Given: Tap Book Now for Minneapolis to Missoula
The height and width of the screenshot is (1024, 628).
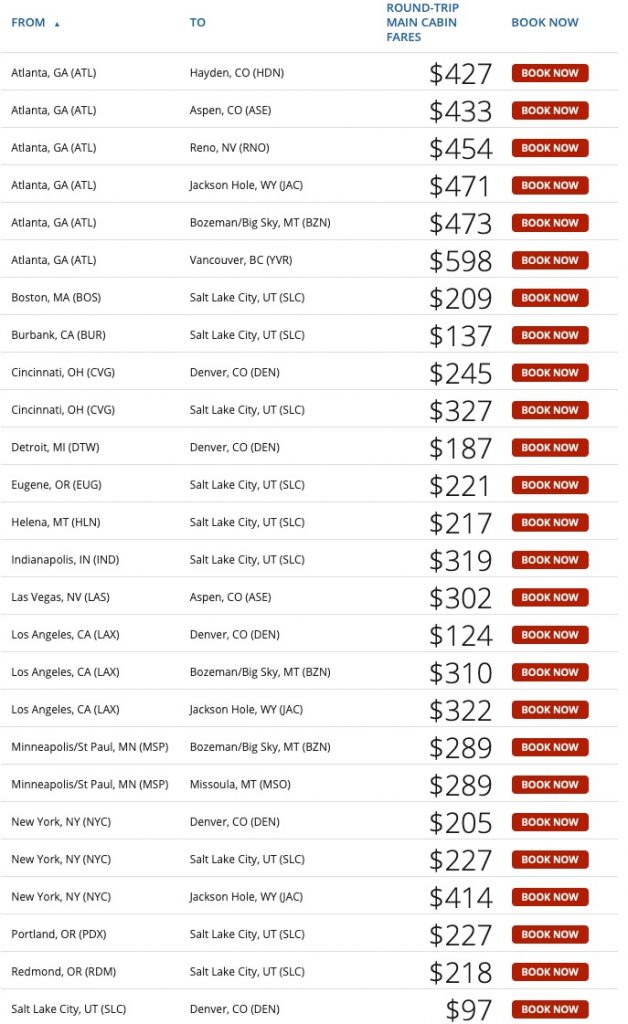Looking at the screenshot, I should [549, 784].
